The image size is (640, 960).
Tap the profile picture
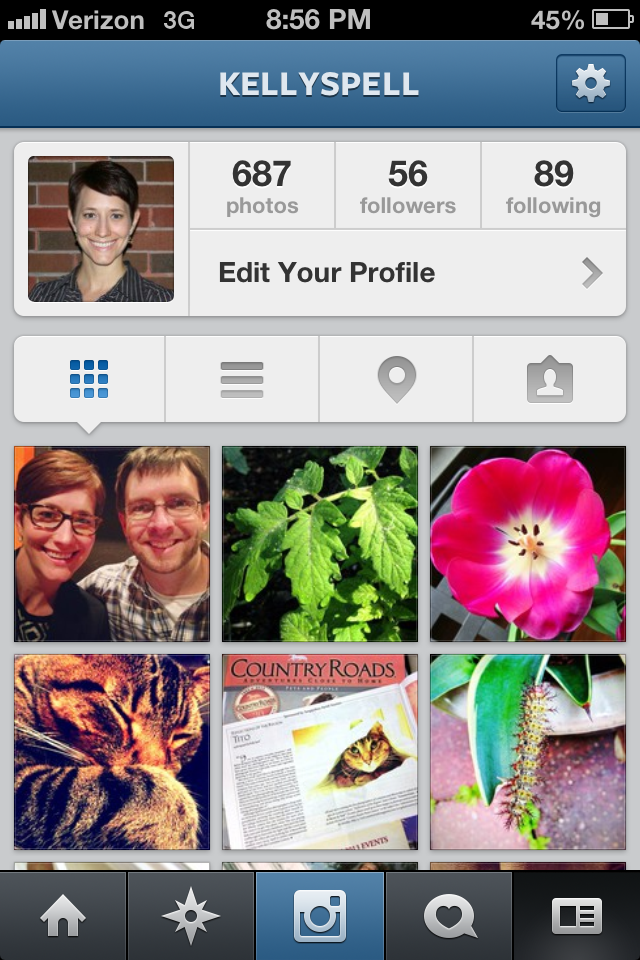pos(101,229)
